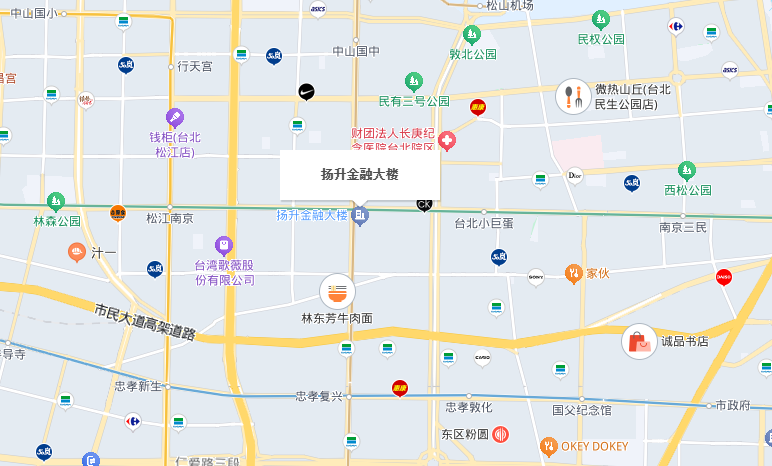Select the 林东芳牛肉面 restaurant marker

pos(337,292)
